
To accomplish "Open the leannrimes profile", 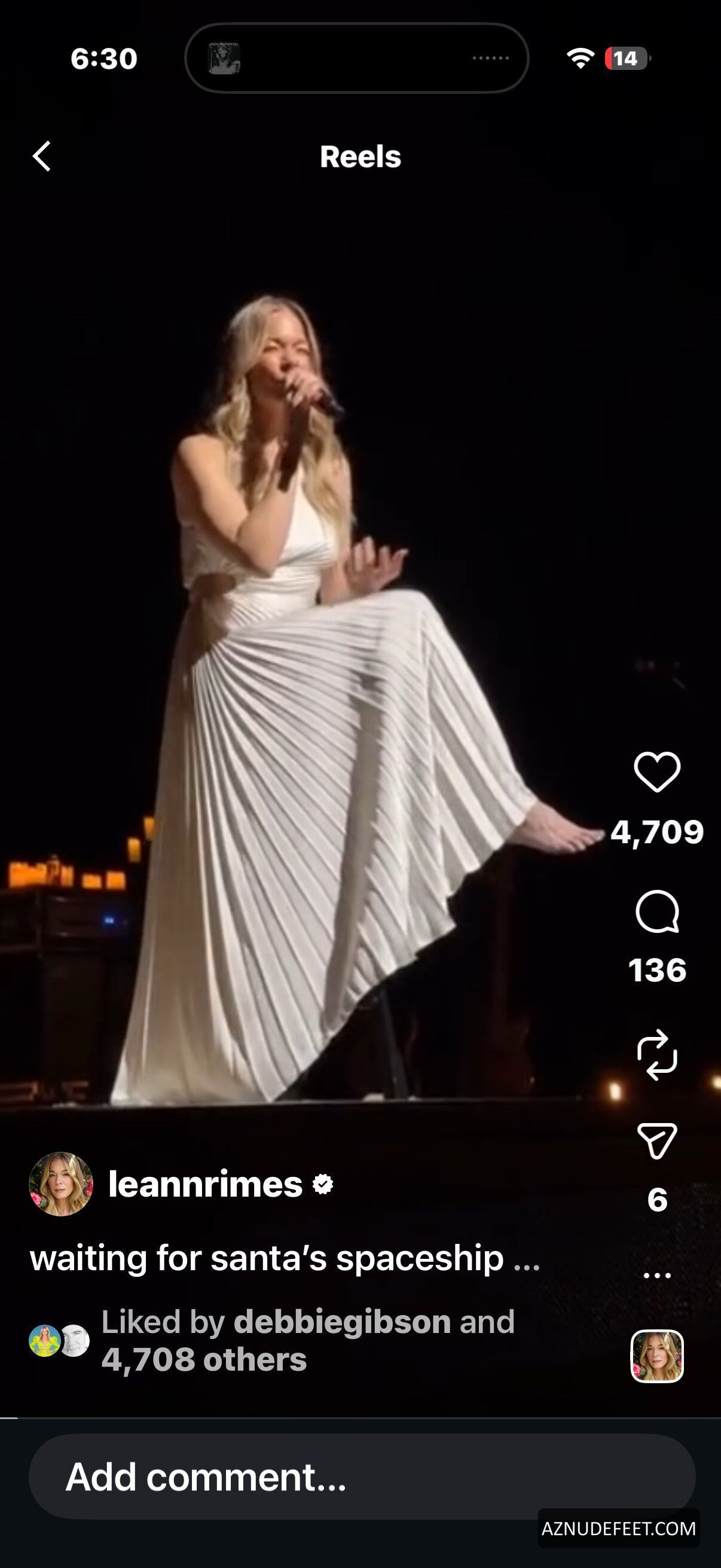I will [204, 1184].
